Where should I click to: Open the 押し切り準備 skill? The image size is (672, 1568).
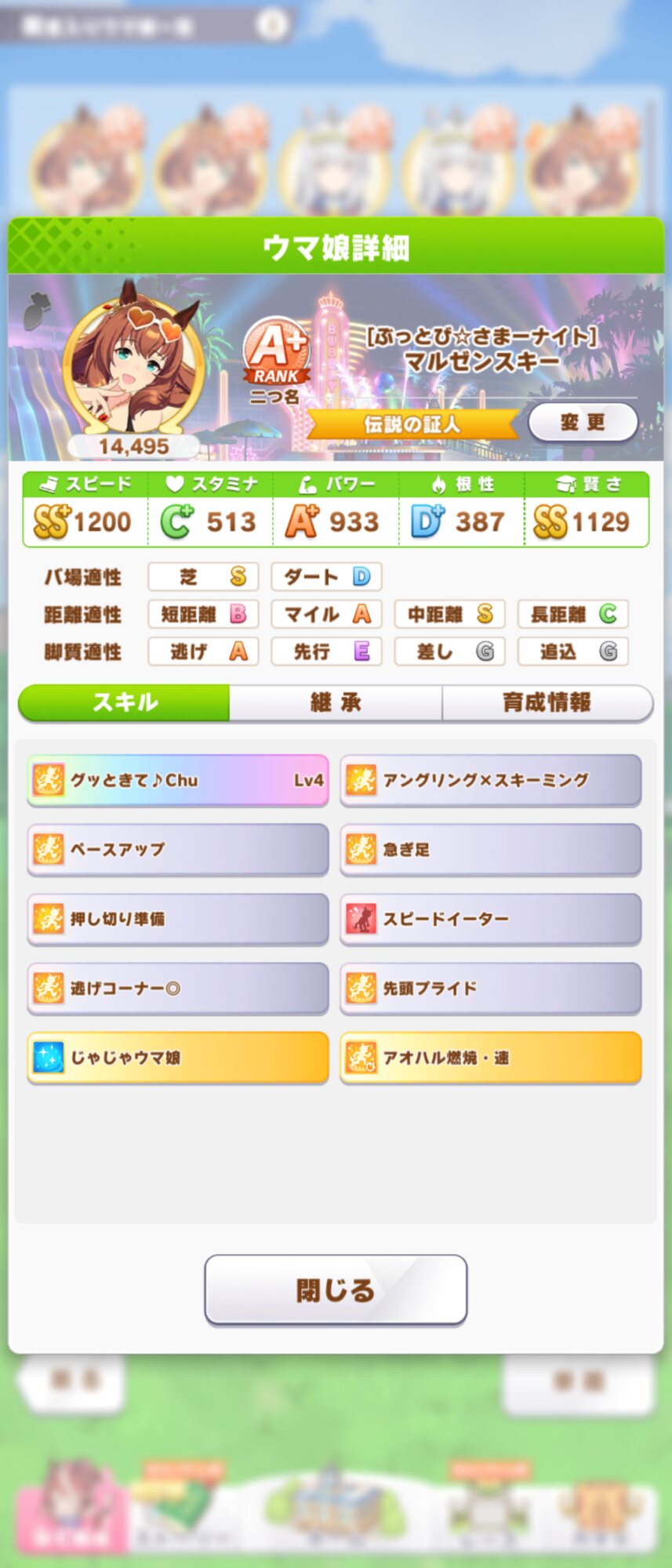point(178,919)
